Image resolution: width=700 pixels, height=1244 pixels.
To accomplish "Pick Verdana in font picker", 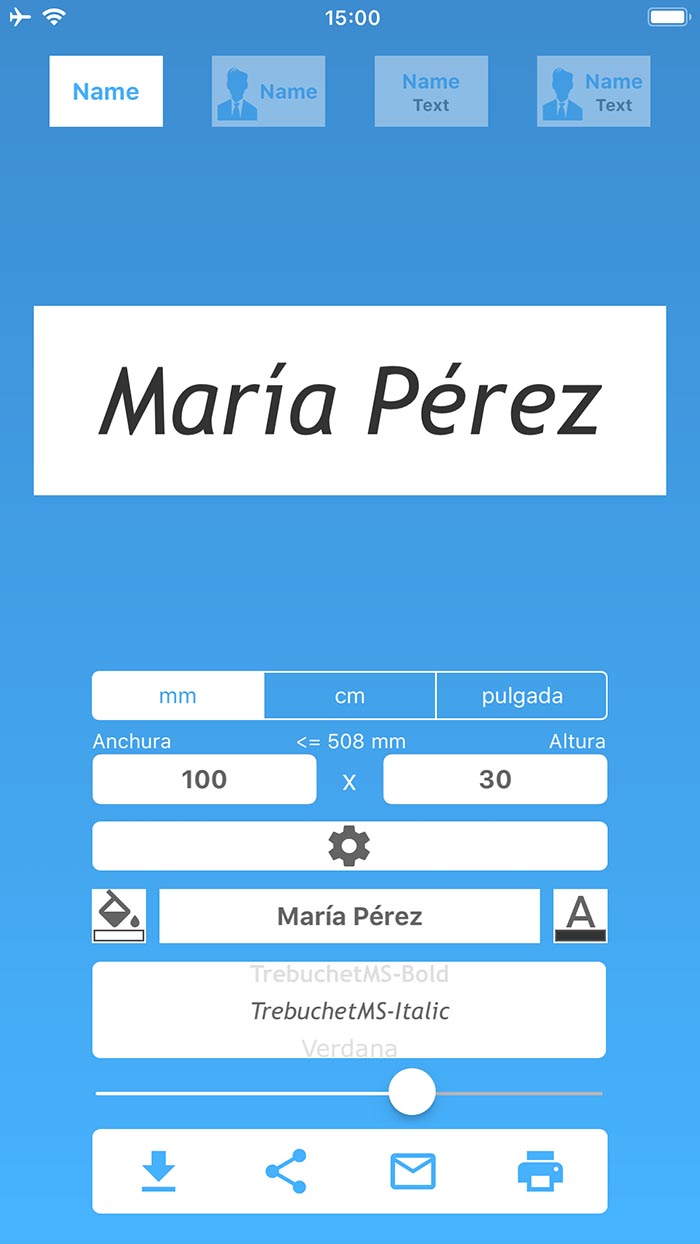I will click(x=350, y=1048).
